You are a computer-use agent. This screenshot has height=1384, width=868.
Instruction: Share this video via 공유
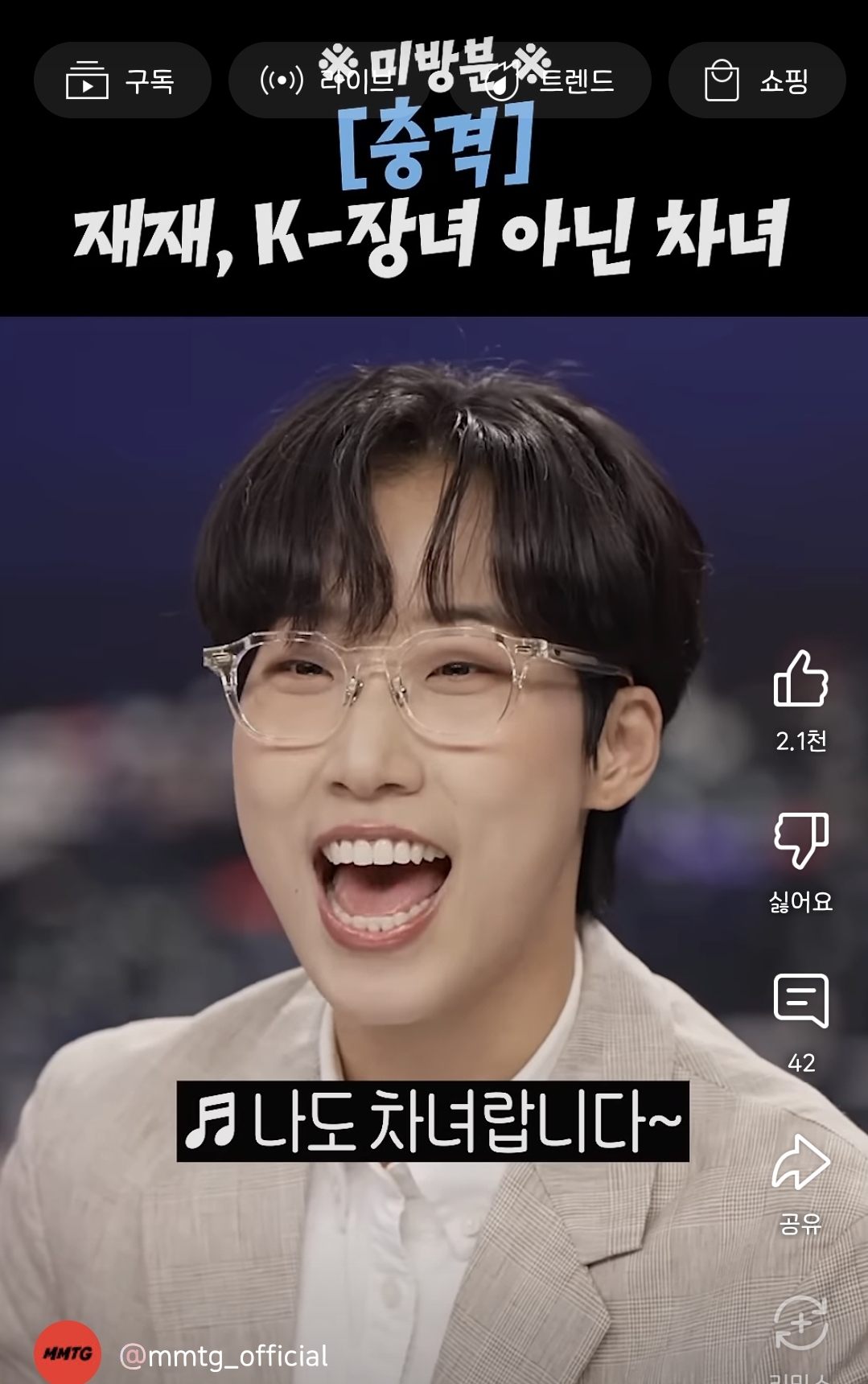point(800,1162)
